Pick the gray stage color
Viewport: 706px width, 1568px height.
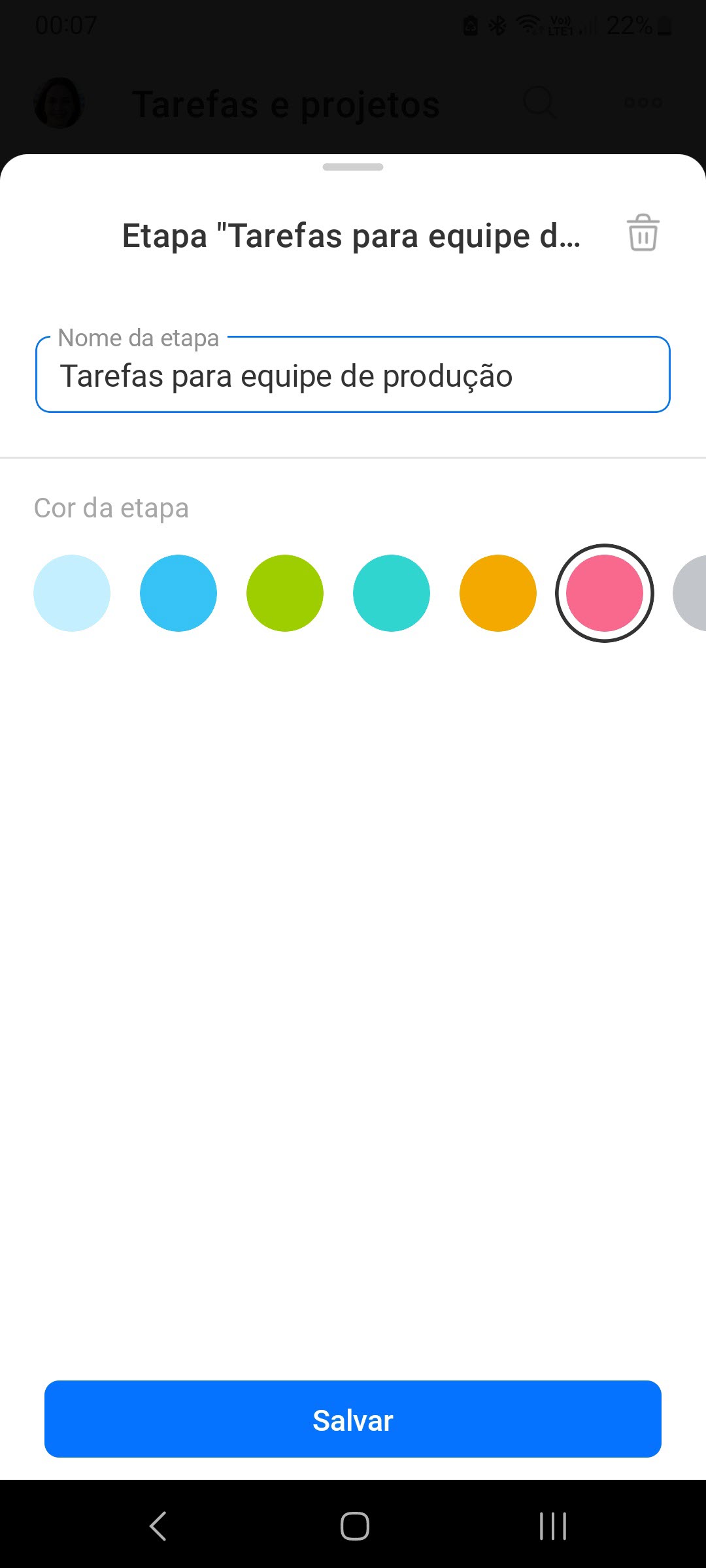[690, 593]
